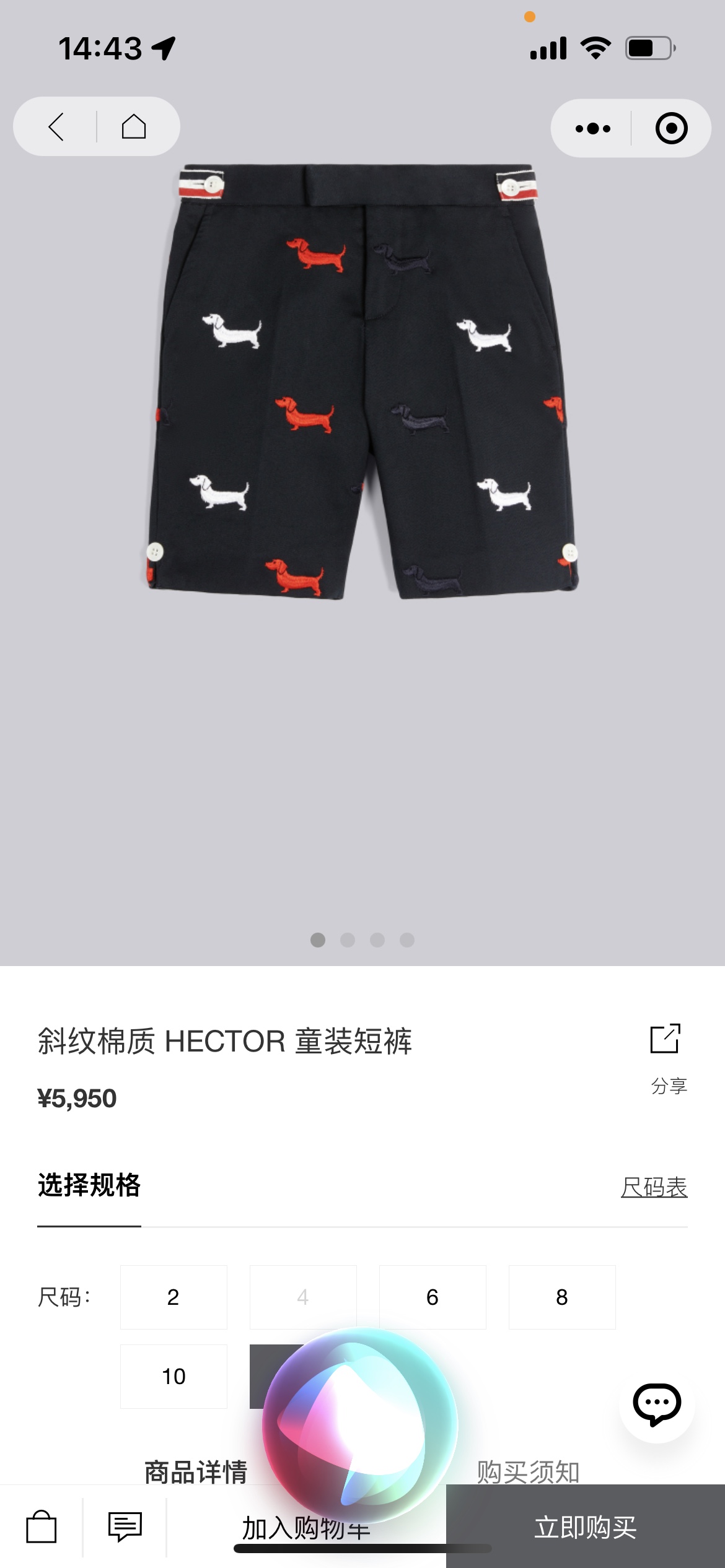
Task: Select size 10
Action: pyautogui.click(x=174, y=1376)
